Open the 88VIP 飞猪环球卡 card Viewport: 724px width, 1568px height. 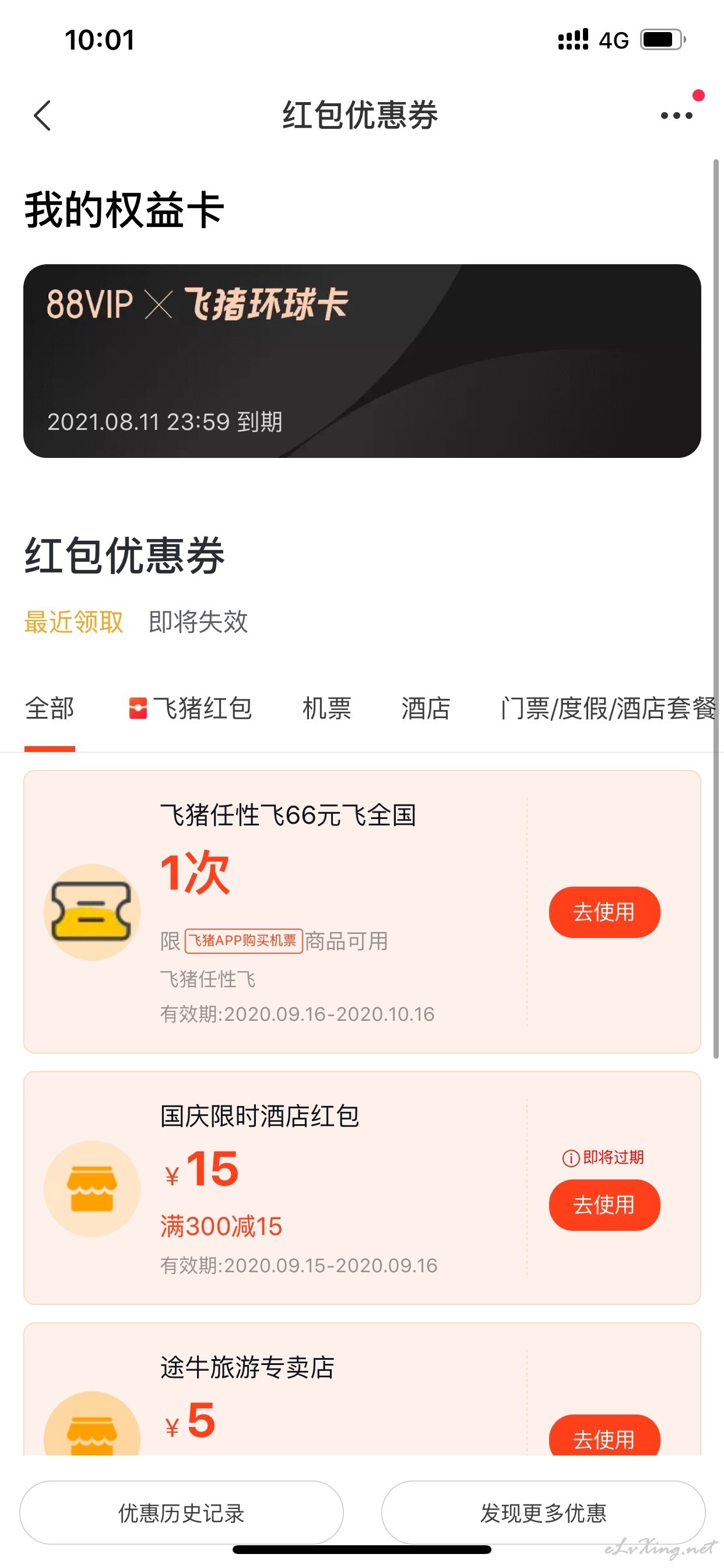[362, 361]
